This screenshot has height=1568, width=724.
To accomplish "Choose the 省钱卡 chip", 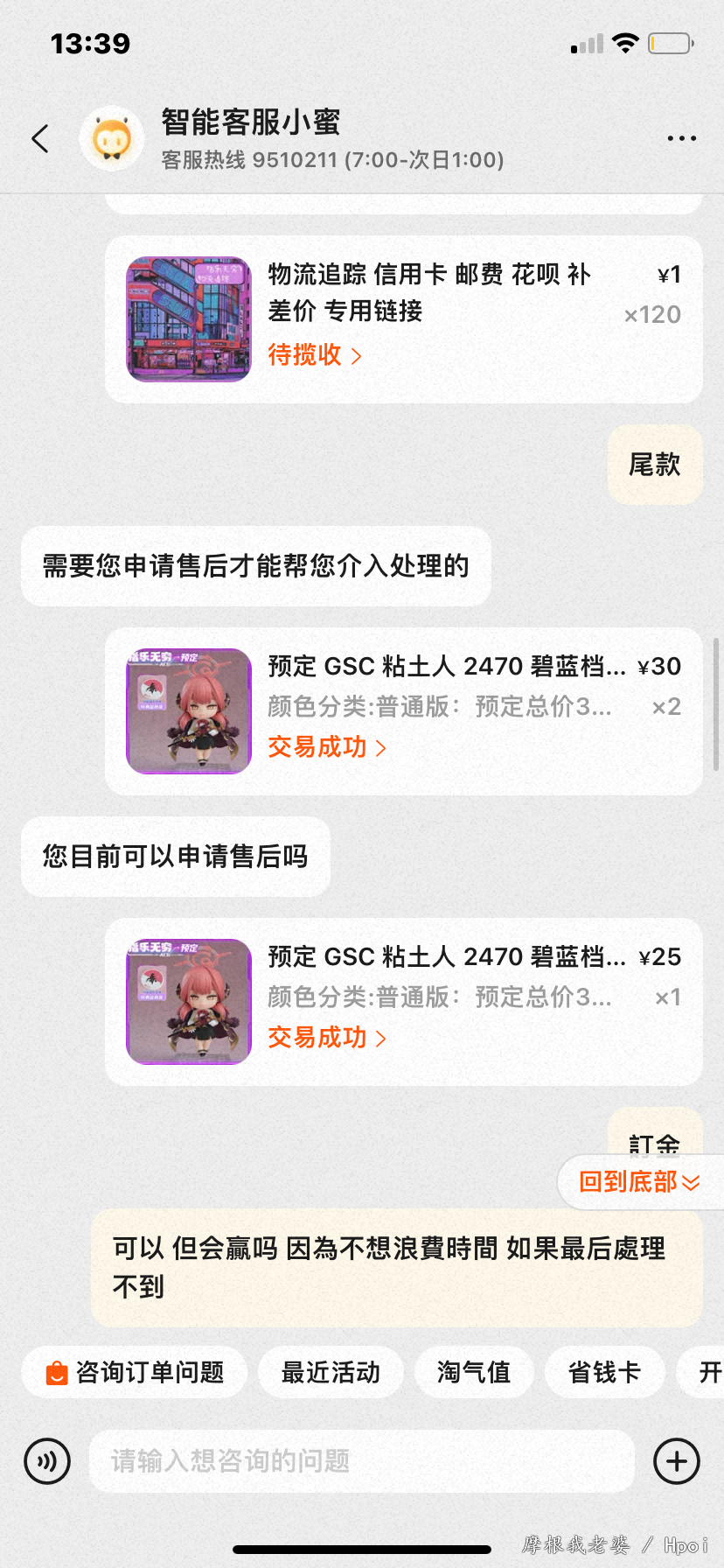I will coord(604,1372).
